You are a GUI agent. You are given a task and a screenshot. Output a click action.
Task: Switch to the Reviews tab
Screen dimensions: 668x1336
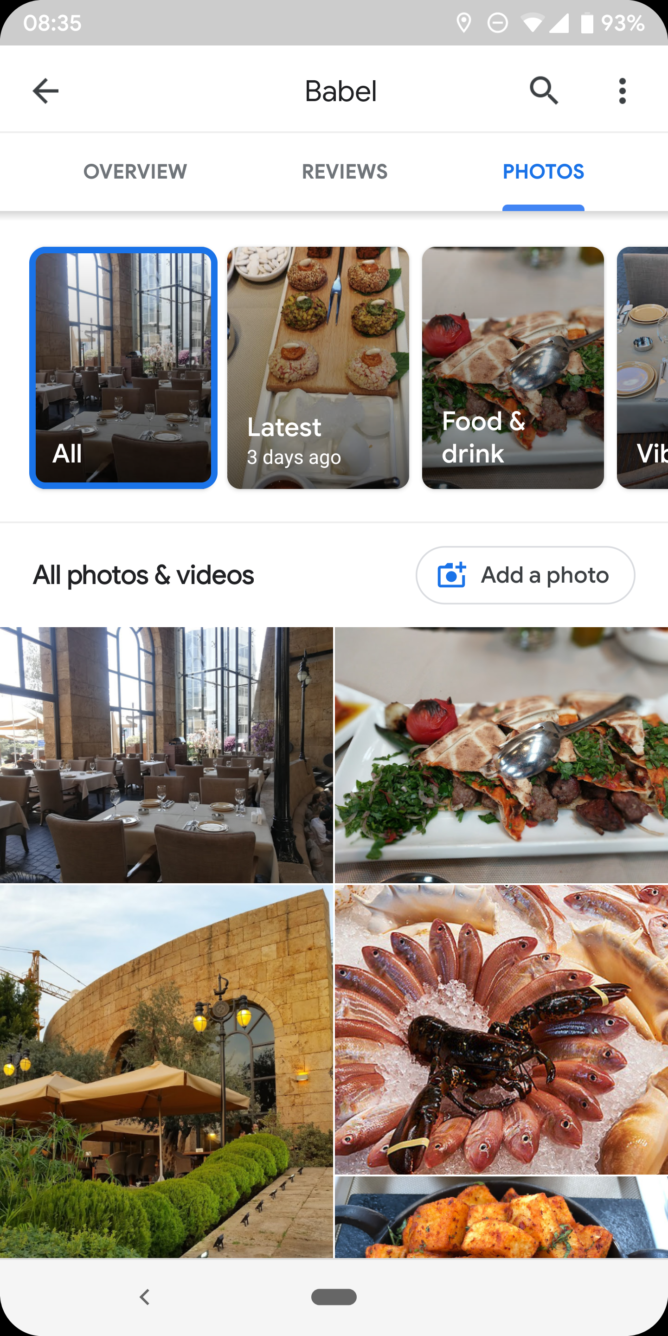[344, 172]
